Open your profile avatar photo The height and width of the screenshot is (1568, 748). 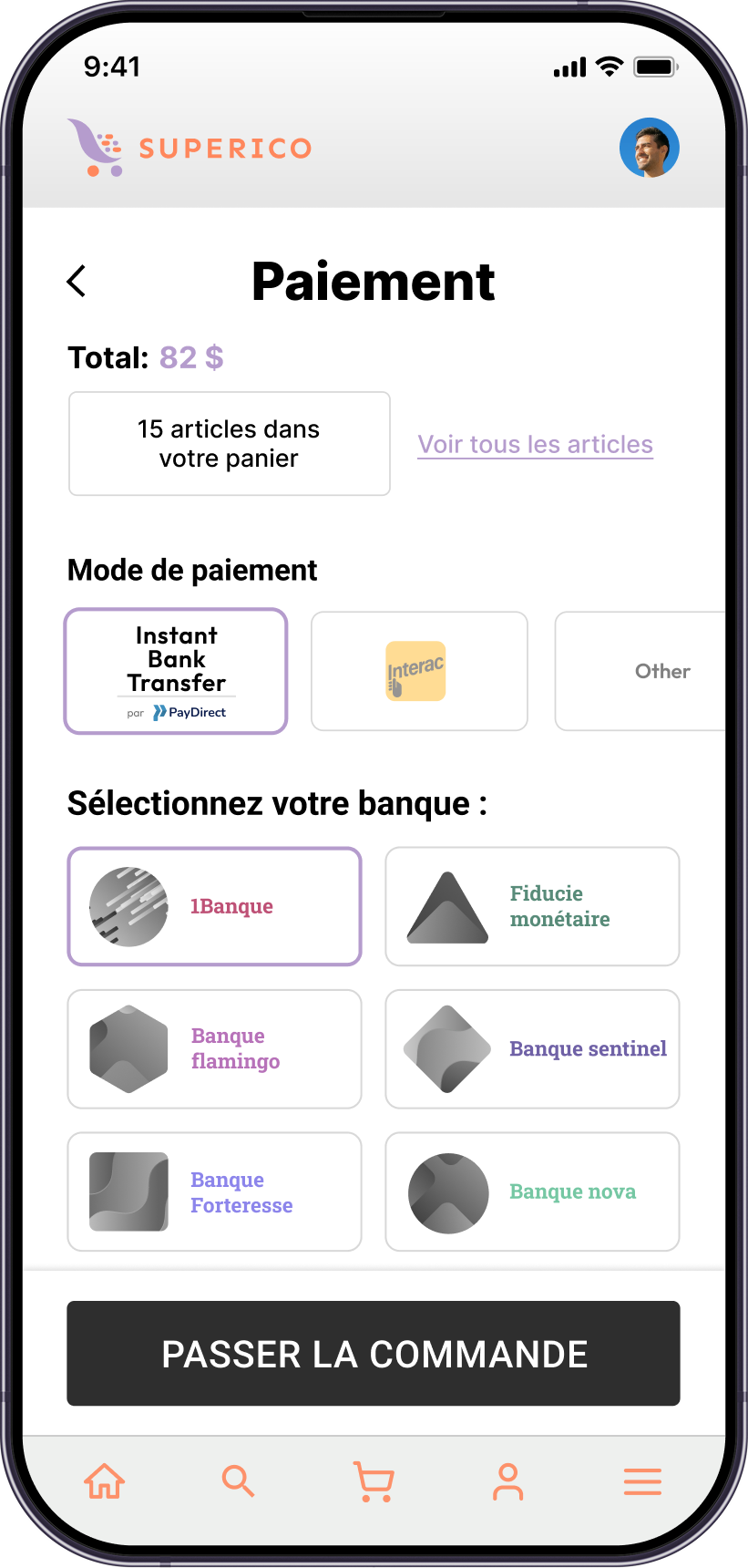(x=649, y=147)
